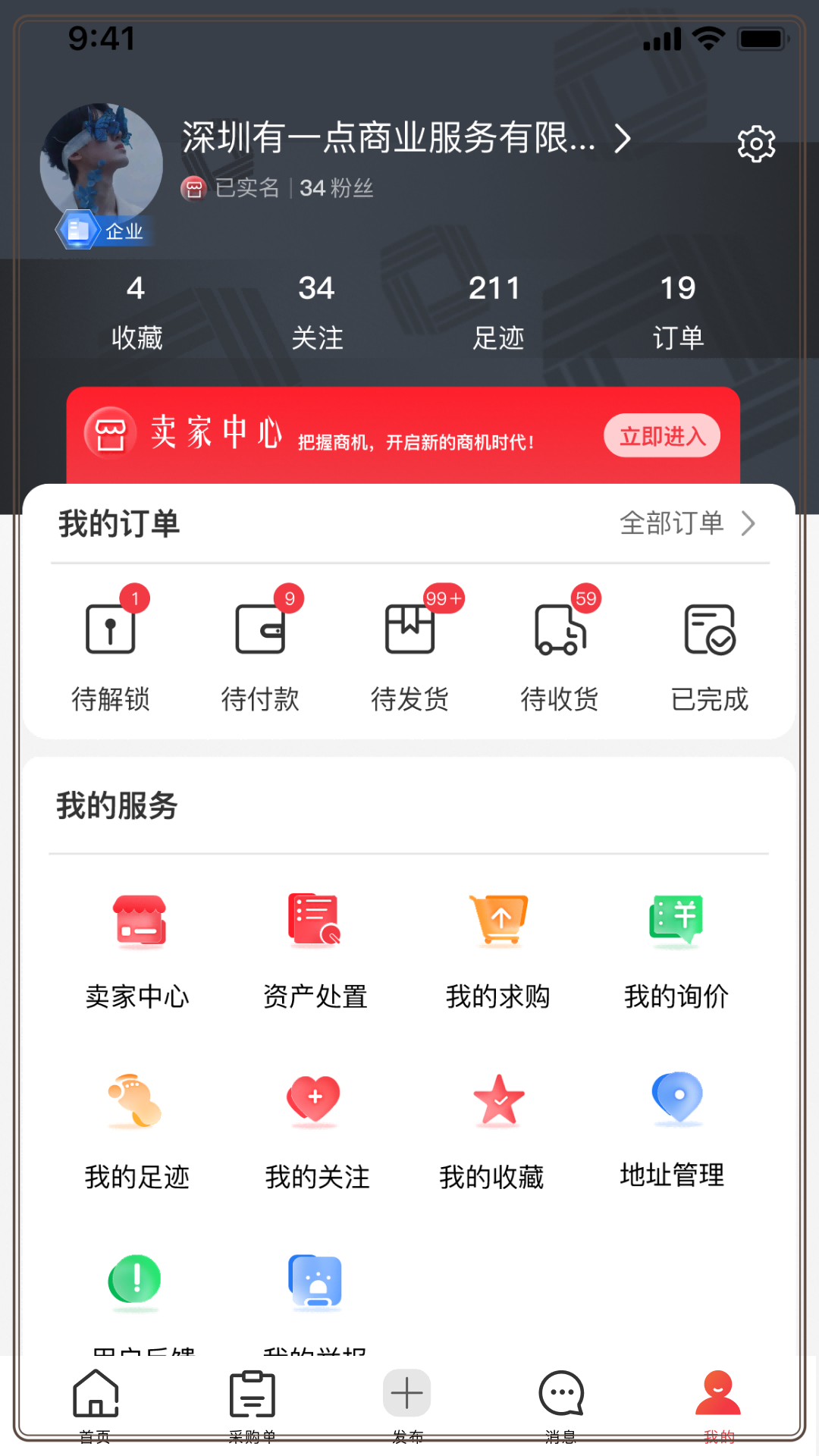Open the settings gear
Screen dimensions: 819x1456
[755, 141]
